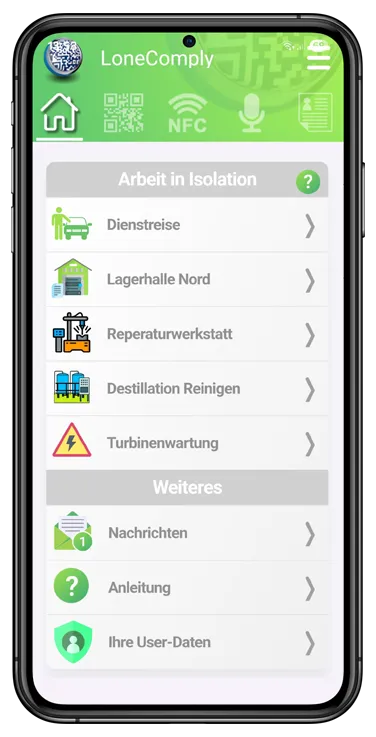Image resolution: width=376 pixels, height=737 pixels.
Task: Select Reperaturwerkstatt
Action: click(187, 334)
